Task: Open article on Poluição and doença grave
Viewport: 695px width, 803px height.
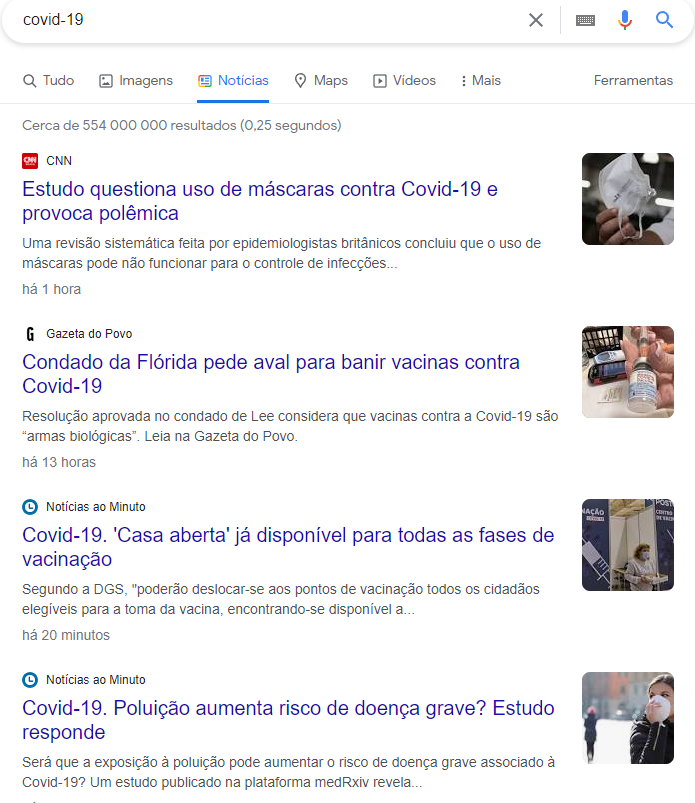Action: click(x=287, y=720)
